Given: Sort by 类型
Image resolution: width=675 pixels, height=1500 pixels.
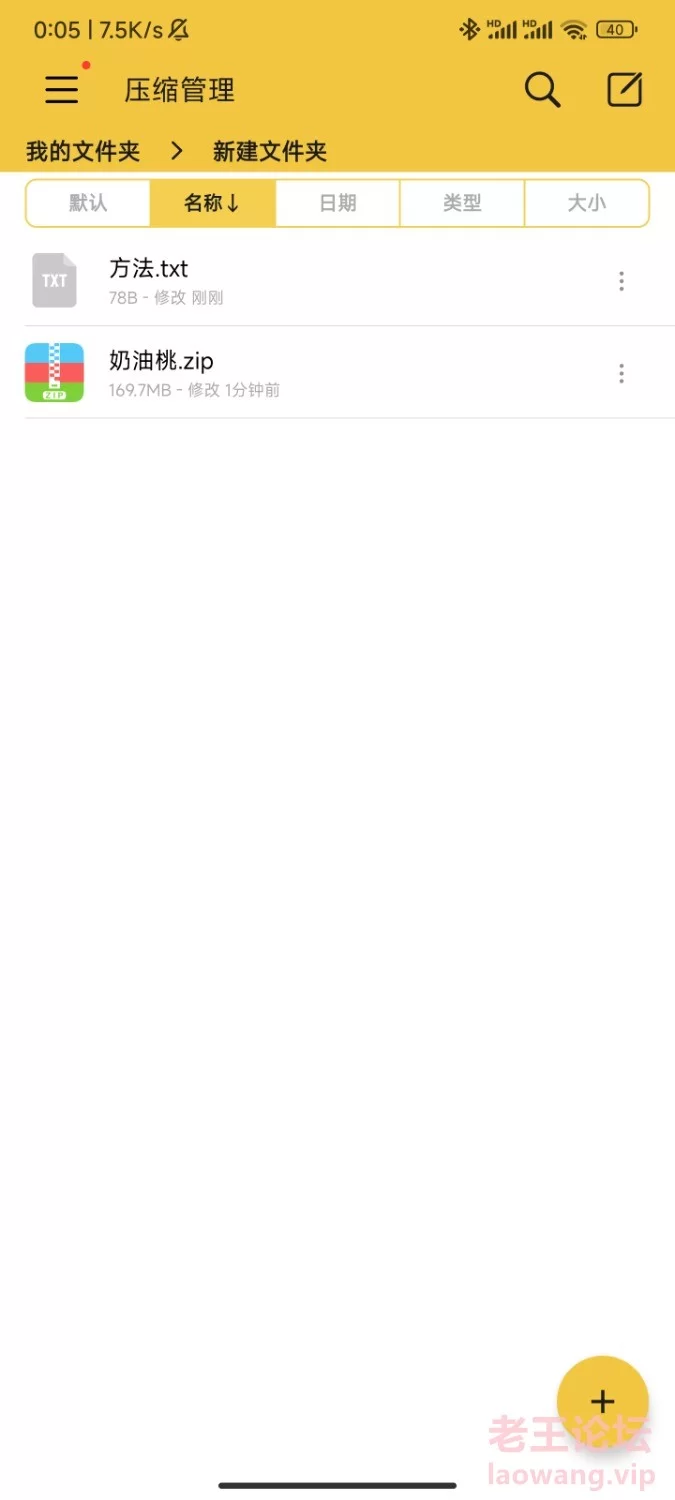Looking at the screenshot, I should pyautogui.click(x=462, y=203).
